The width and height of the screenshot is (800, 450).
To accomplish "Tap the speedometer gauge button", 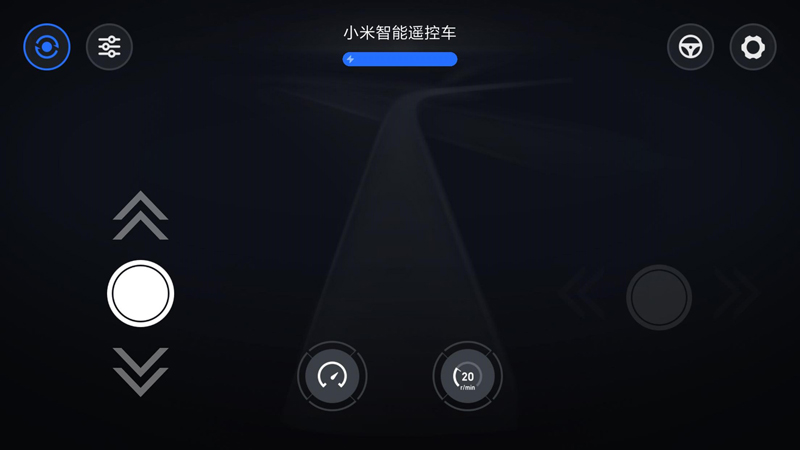I will coord(332,376).
